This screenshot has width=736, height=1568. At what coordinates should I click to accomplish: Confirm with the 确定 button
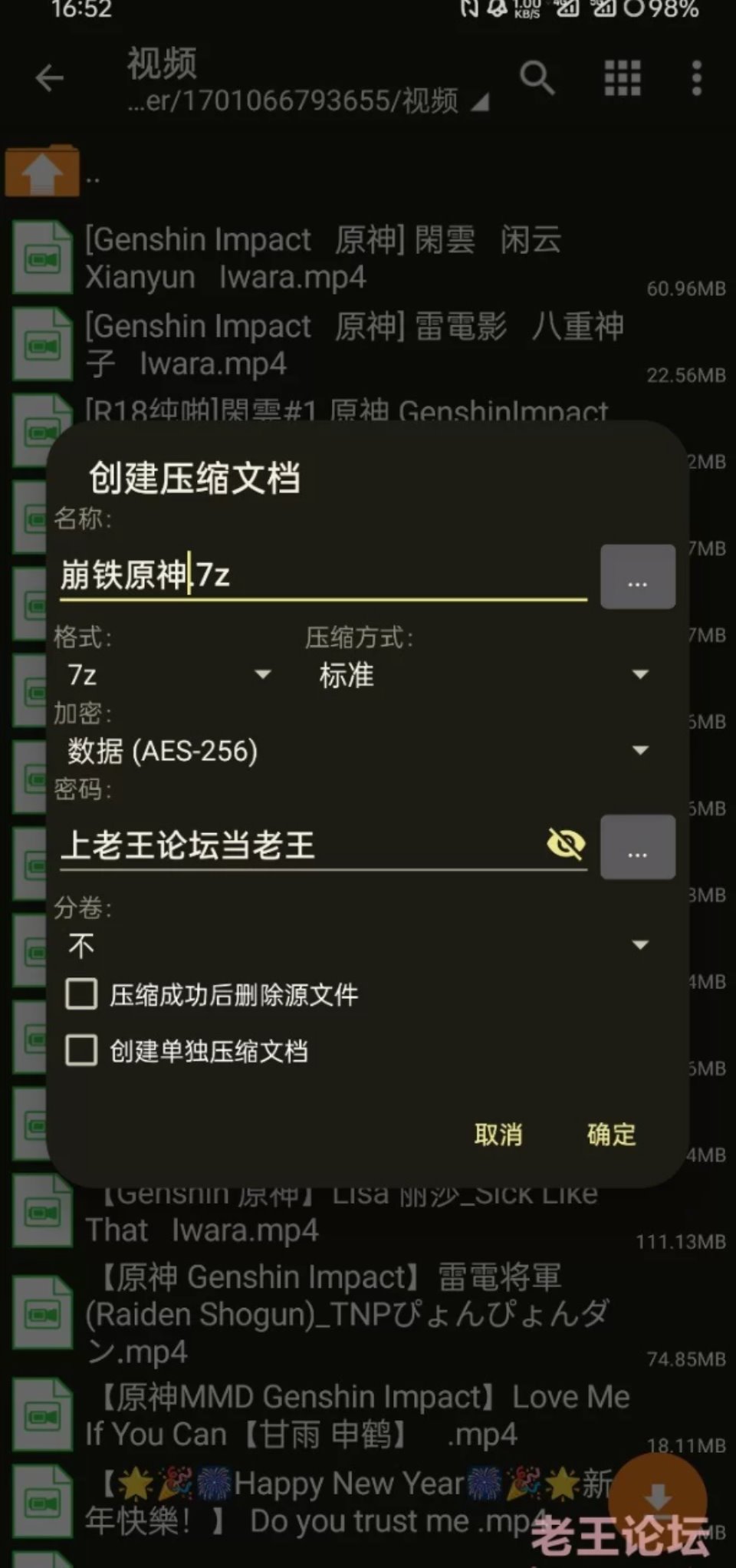point(611,1134)
